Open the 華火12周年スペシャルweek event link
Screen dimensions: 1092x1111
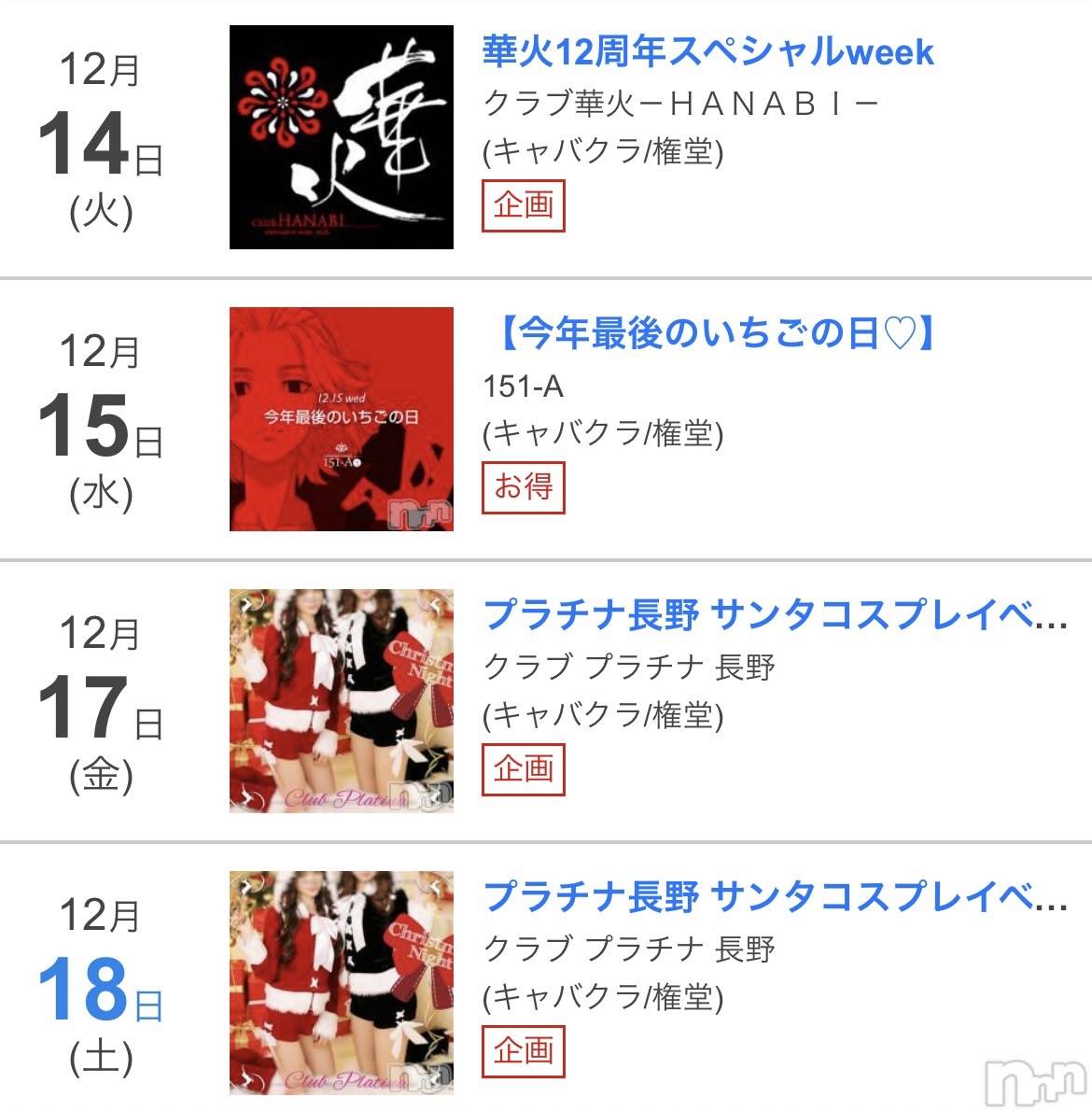point(707,52)
